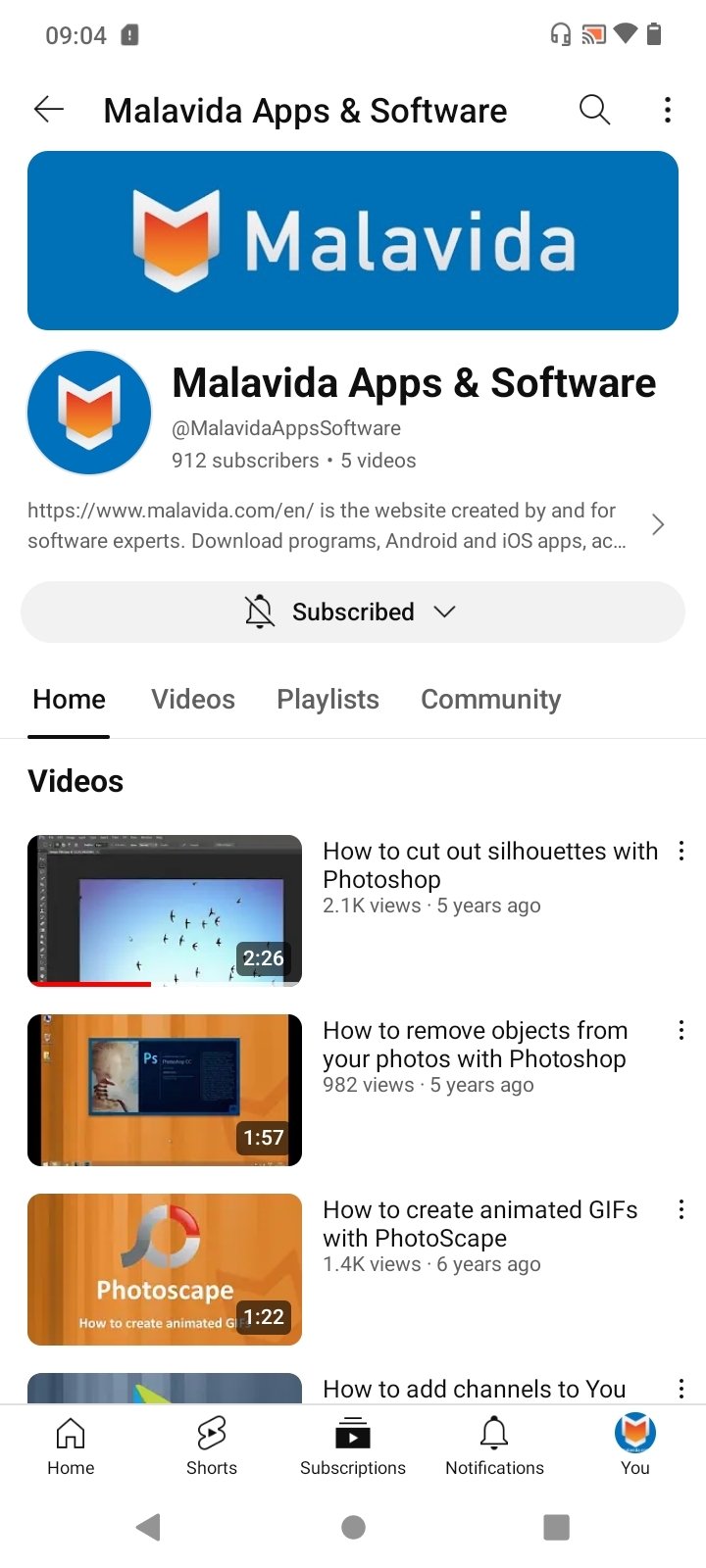This screenshot has height=1568, width=706.
Task: Switch to the Community tab
Action: point(490,700)
